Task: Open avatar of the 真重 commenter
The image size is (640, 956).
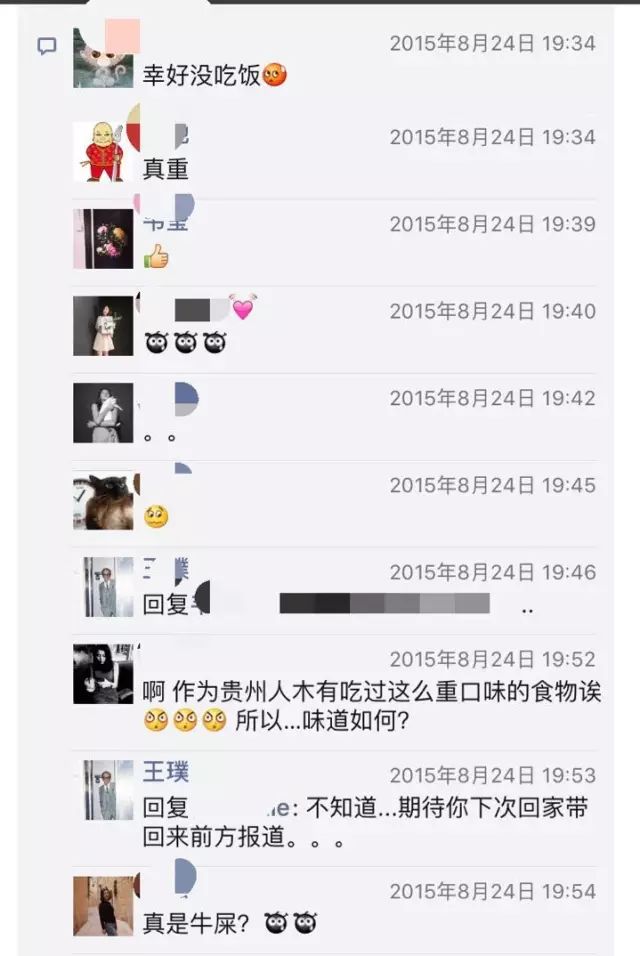Action: (103, 152)
